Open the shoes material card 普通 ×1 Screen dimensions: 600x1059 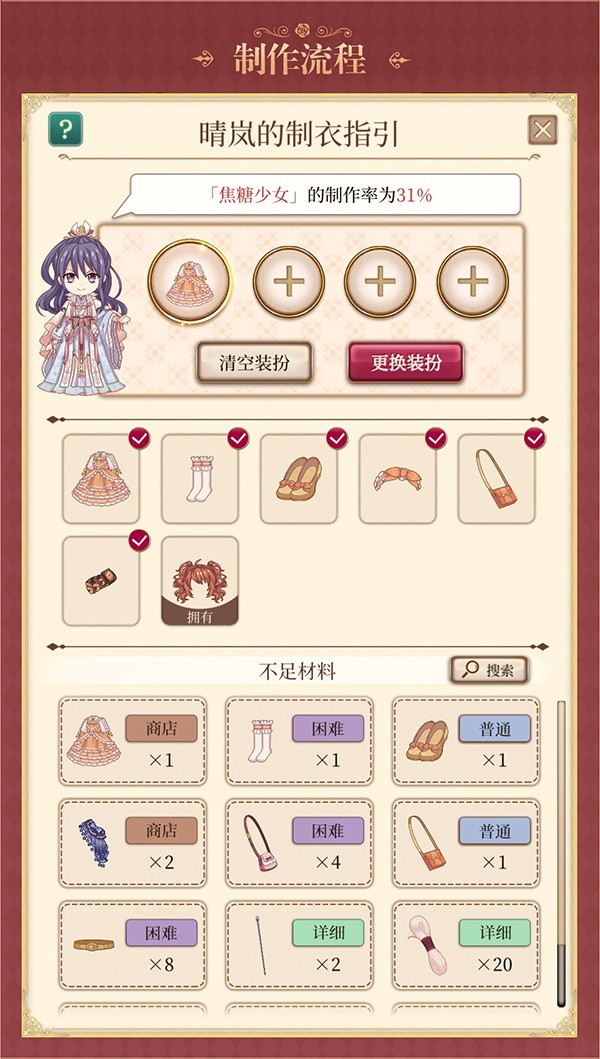tap(465, 742)
